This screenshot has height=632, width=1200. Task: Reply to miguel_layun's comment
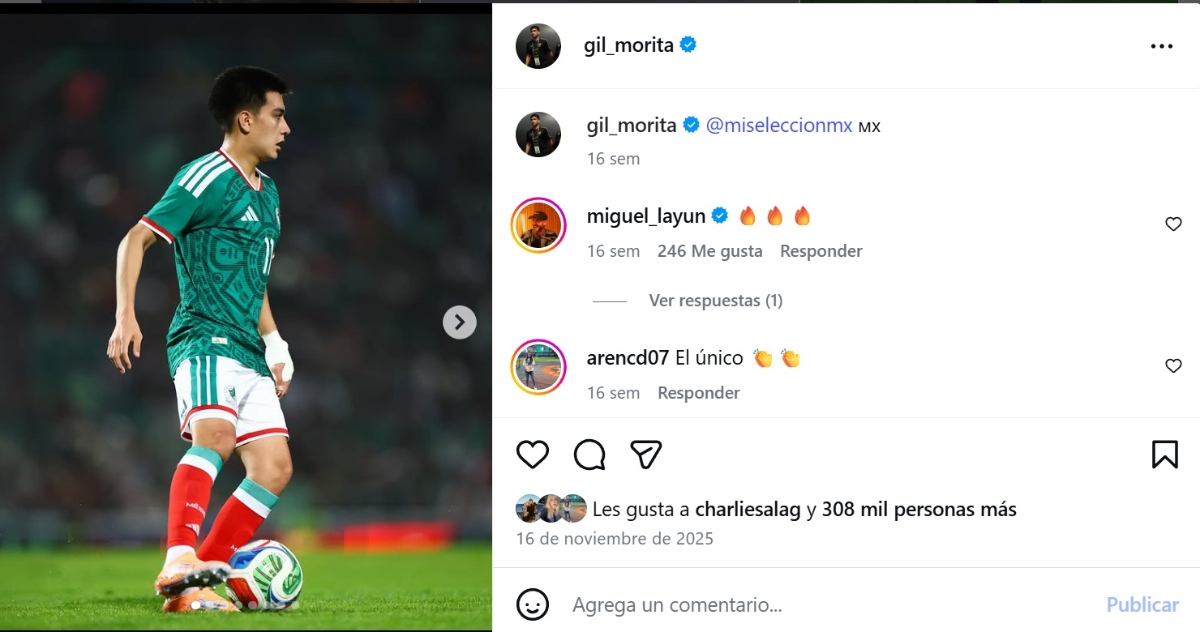(821, 251)
